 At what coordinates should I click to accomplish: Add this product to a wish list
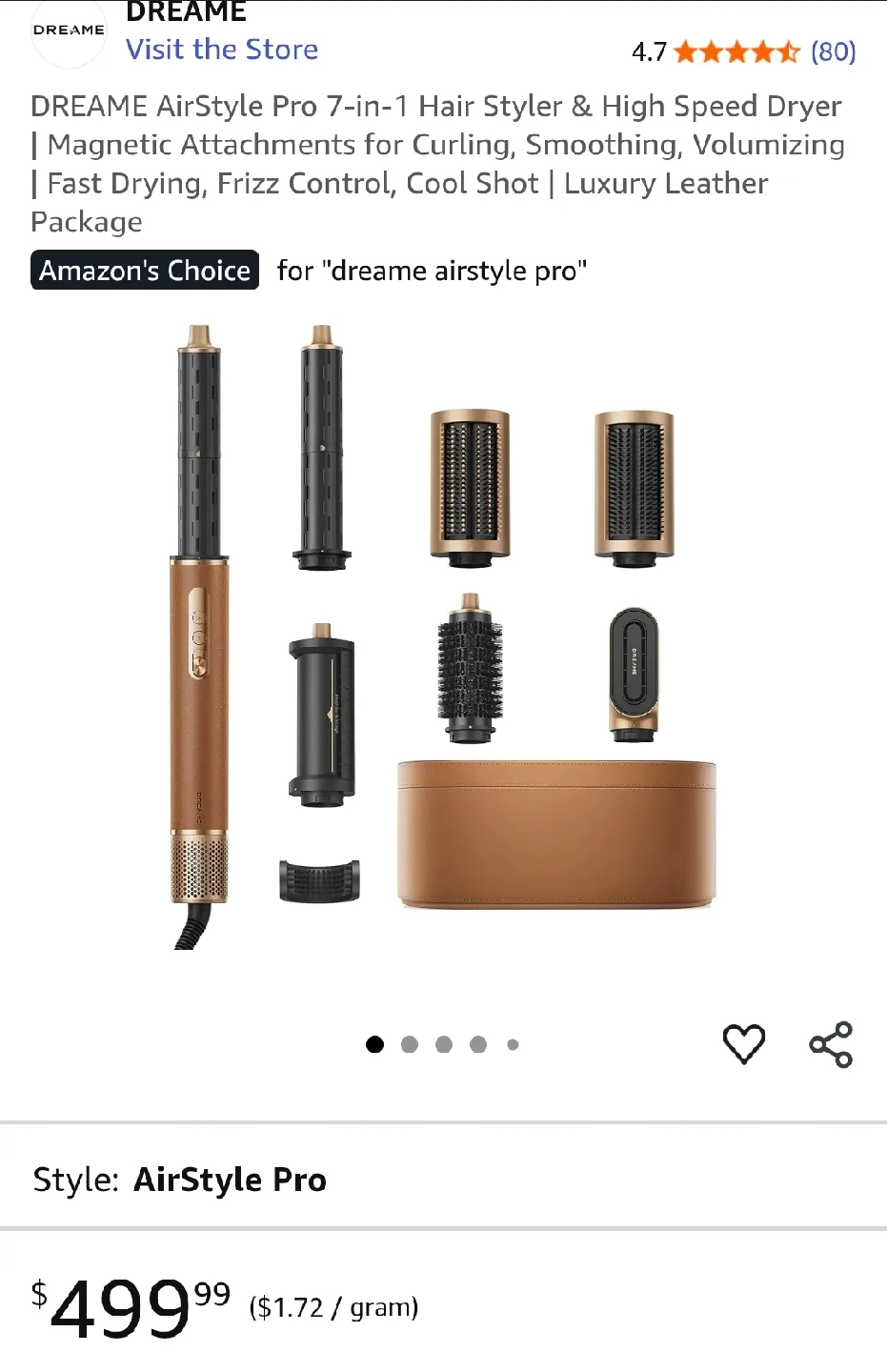(x=744, y=1044)
